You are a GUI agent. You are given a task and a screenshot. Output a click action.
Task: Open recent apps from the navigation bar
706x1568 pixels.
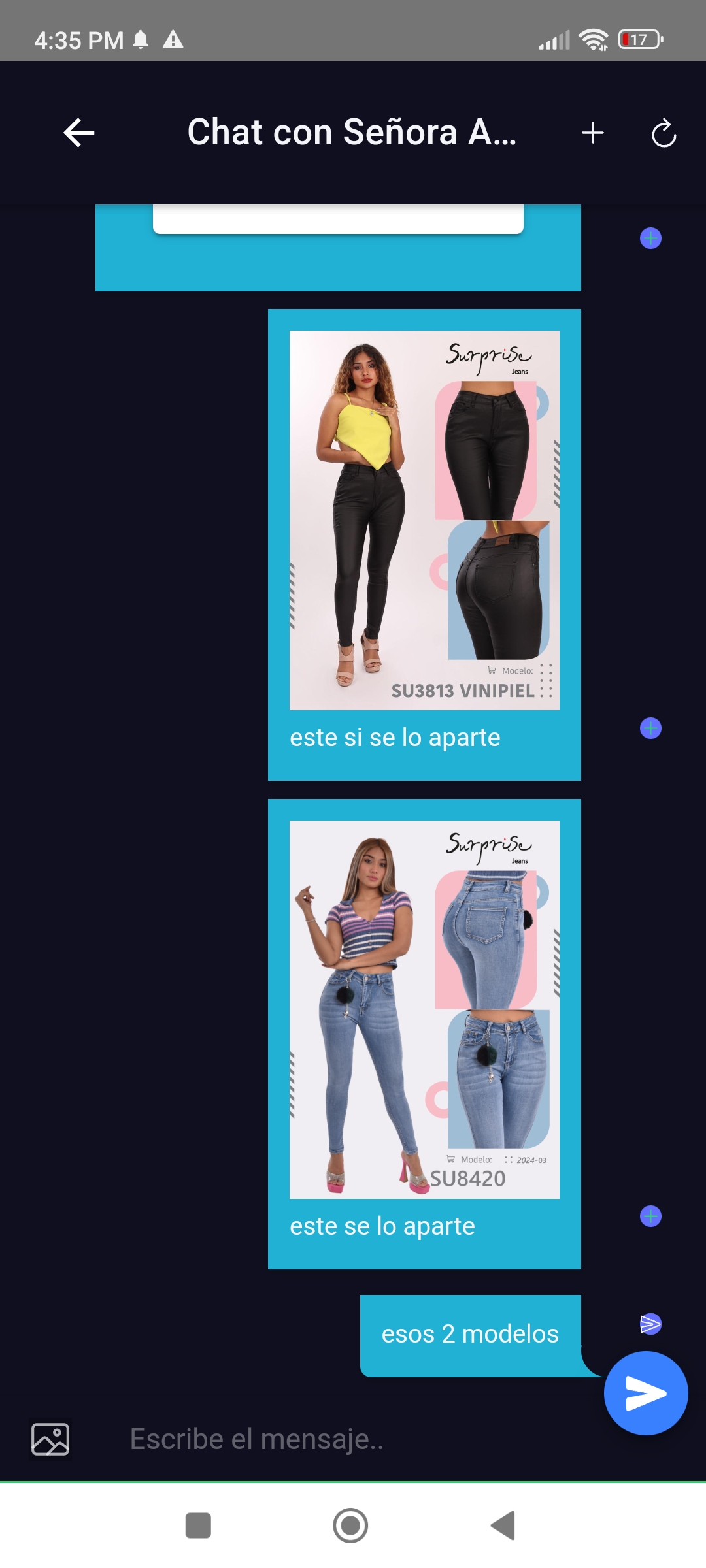point(198,1526)
